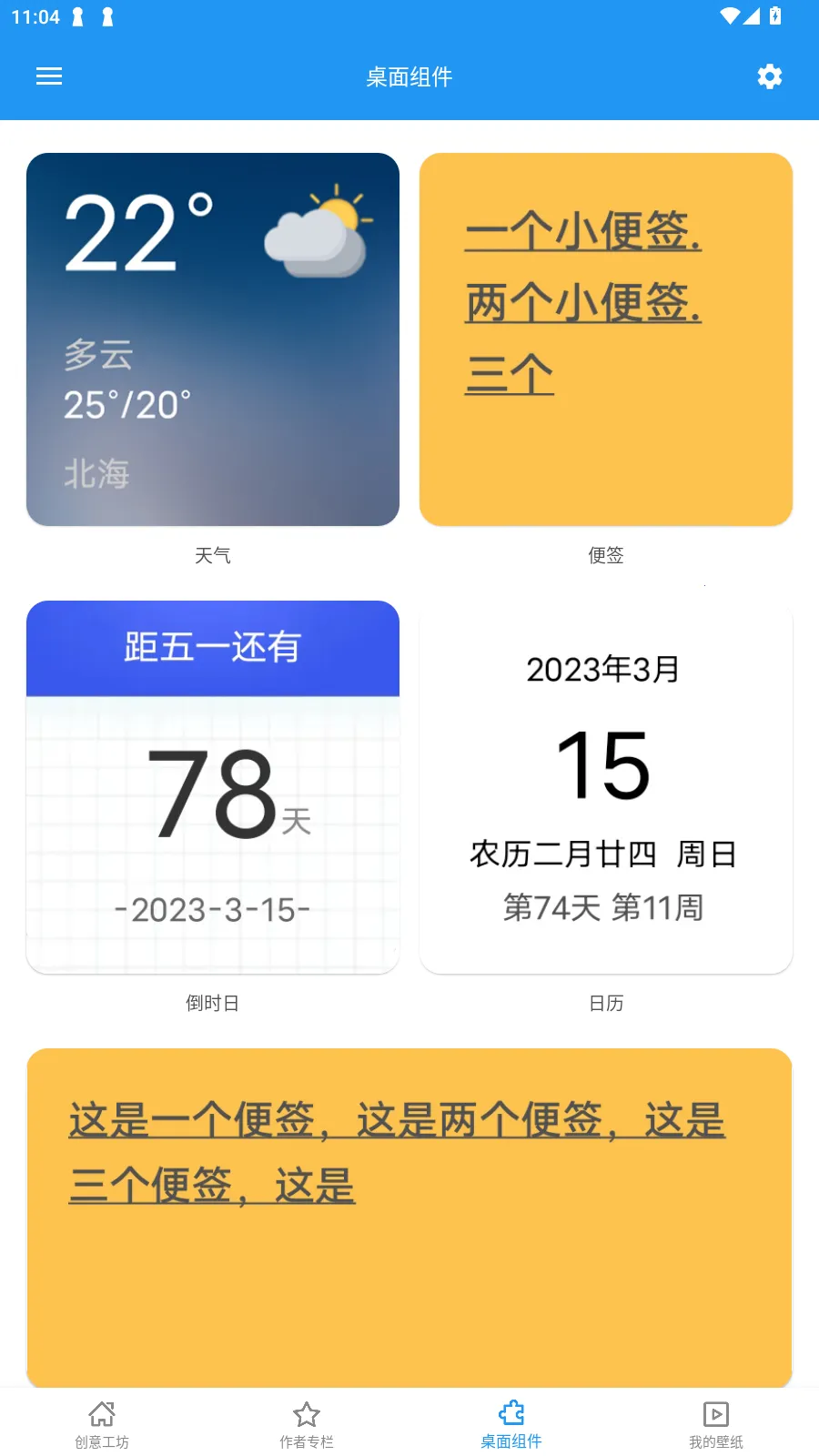The image size is (819, 1456).
Task: Tap the weather widget showing 22°
Action: [x=213, y=339]
